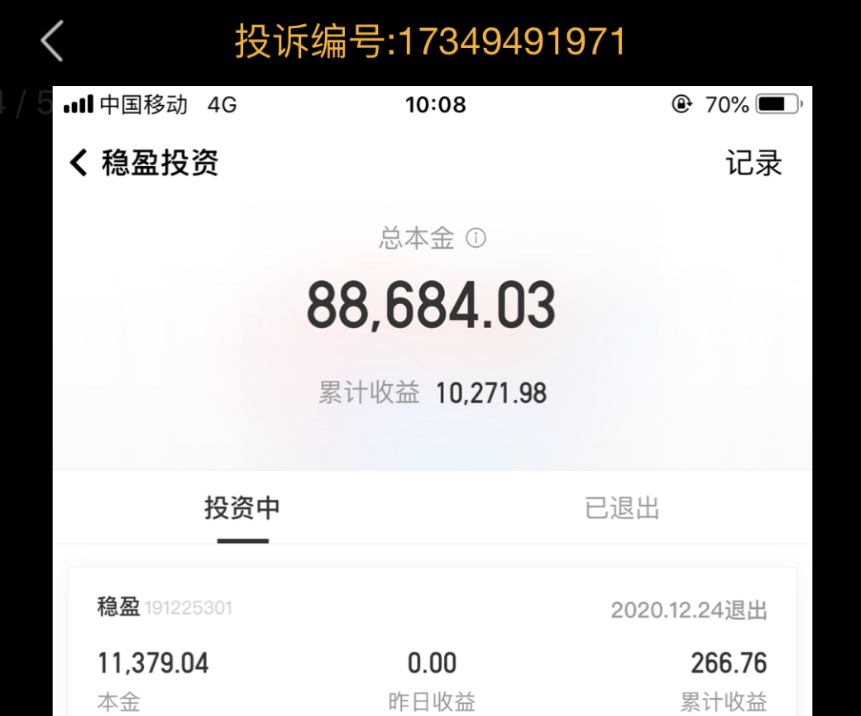The height and width of the screenshot is (716, 861).
Task: Tap the displayed complaint screenshot image
Action: click(432, 400)
